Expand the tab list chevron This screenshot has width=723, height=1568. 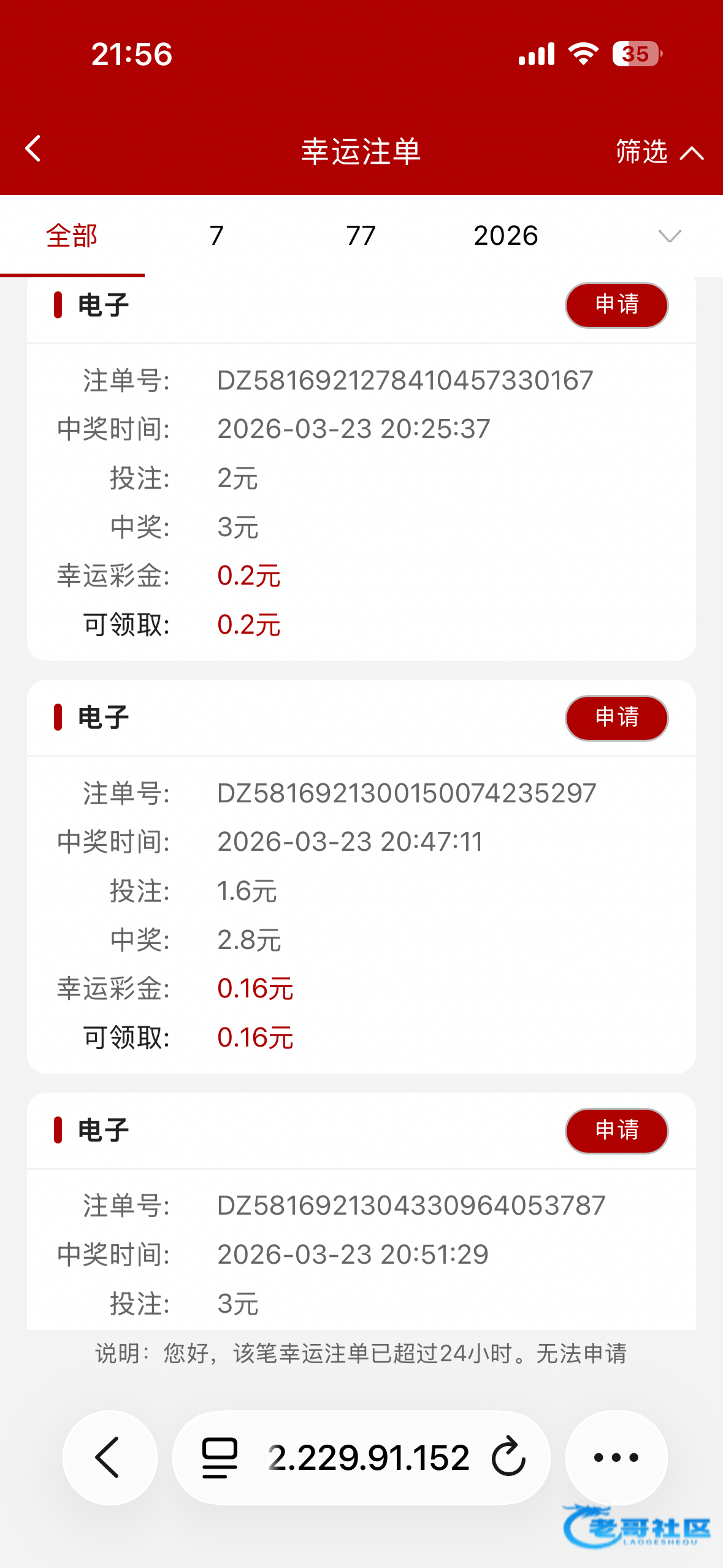tap(669, 236)
